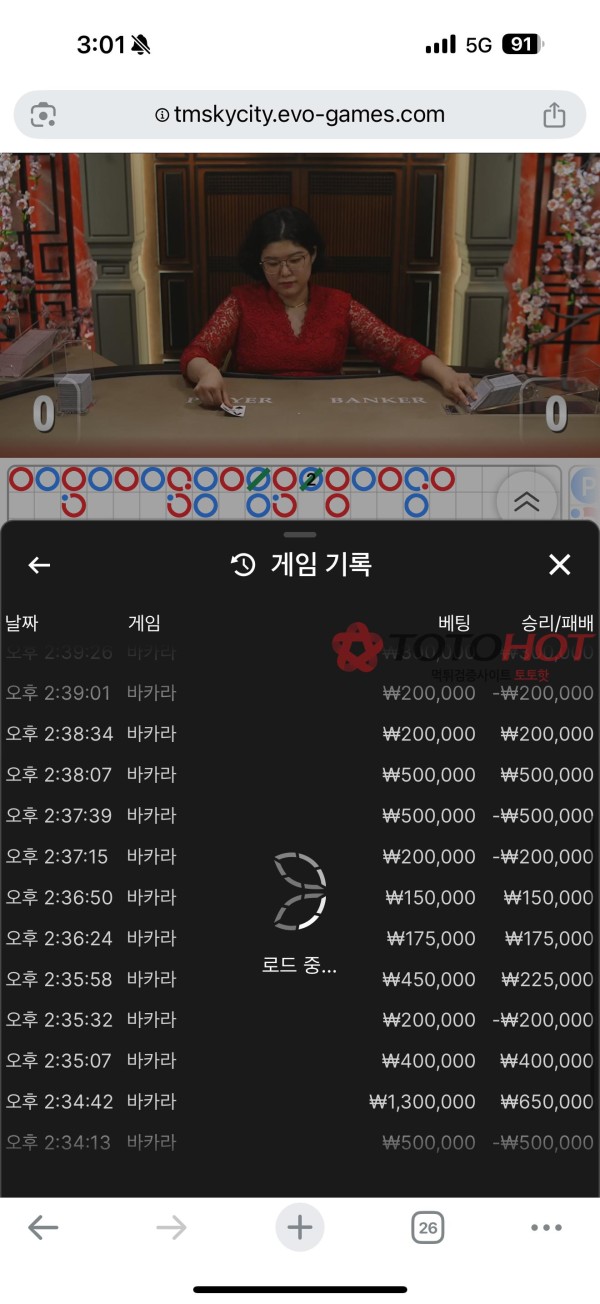The height and width of the screenshot is (1304, 600).
Task: Open the browser overflow menu
Action: pyautogui.click(x=546, y=1228)
